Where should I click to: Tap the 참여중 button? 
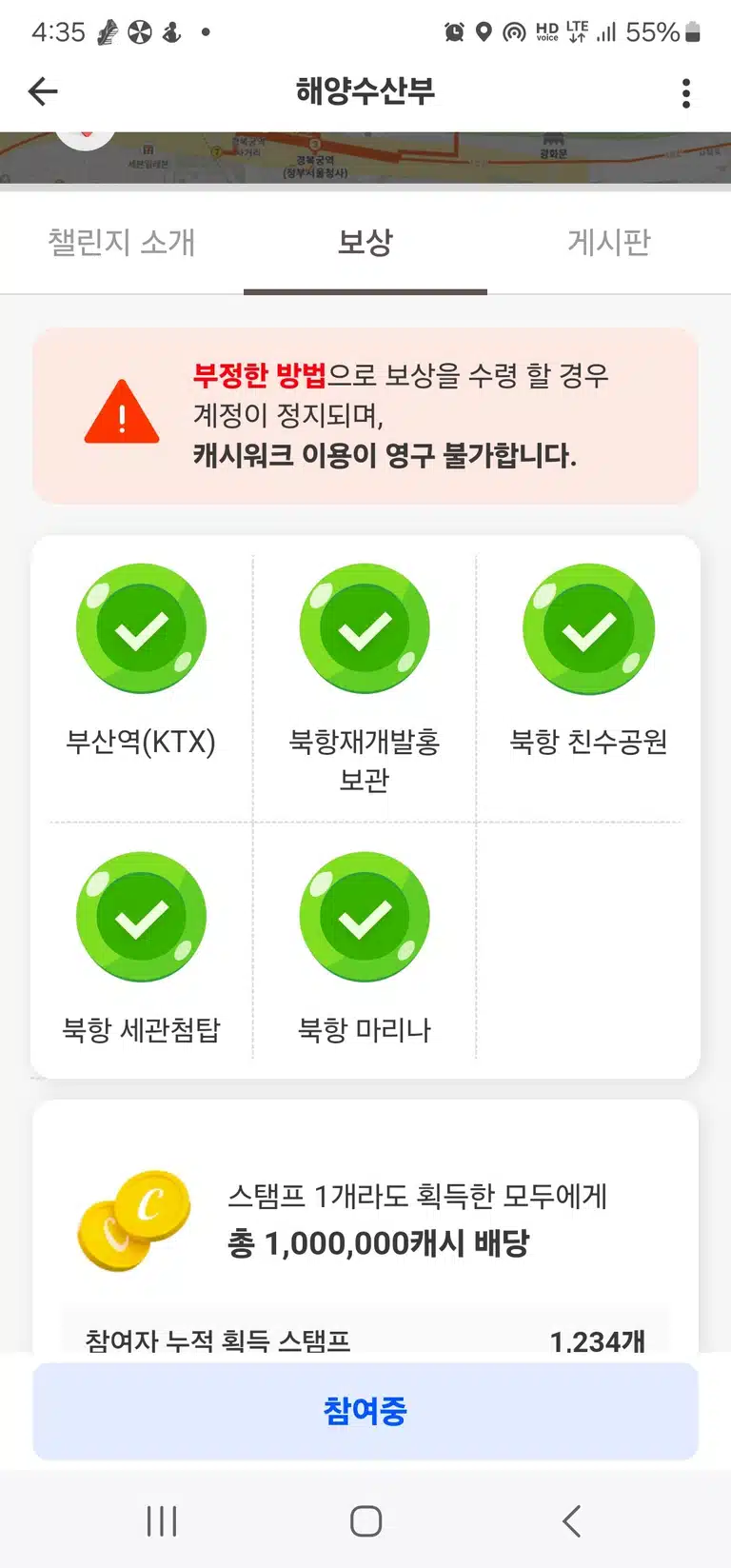click(365, 1411)
